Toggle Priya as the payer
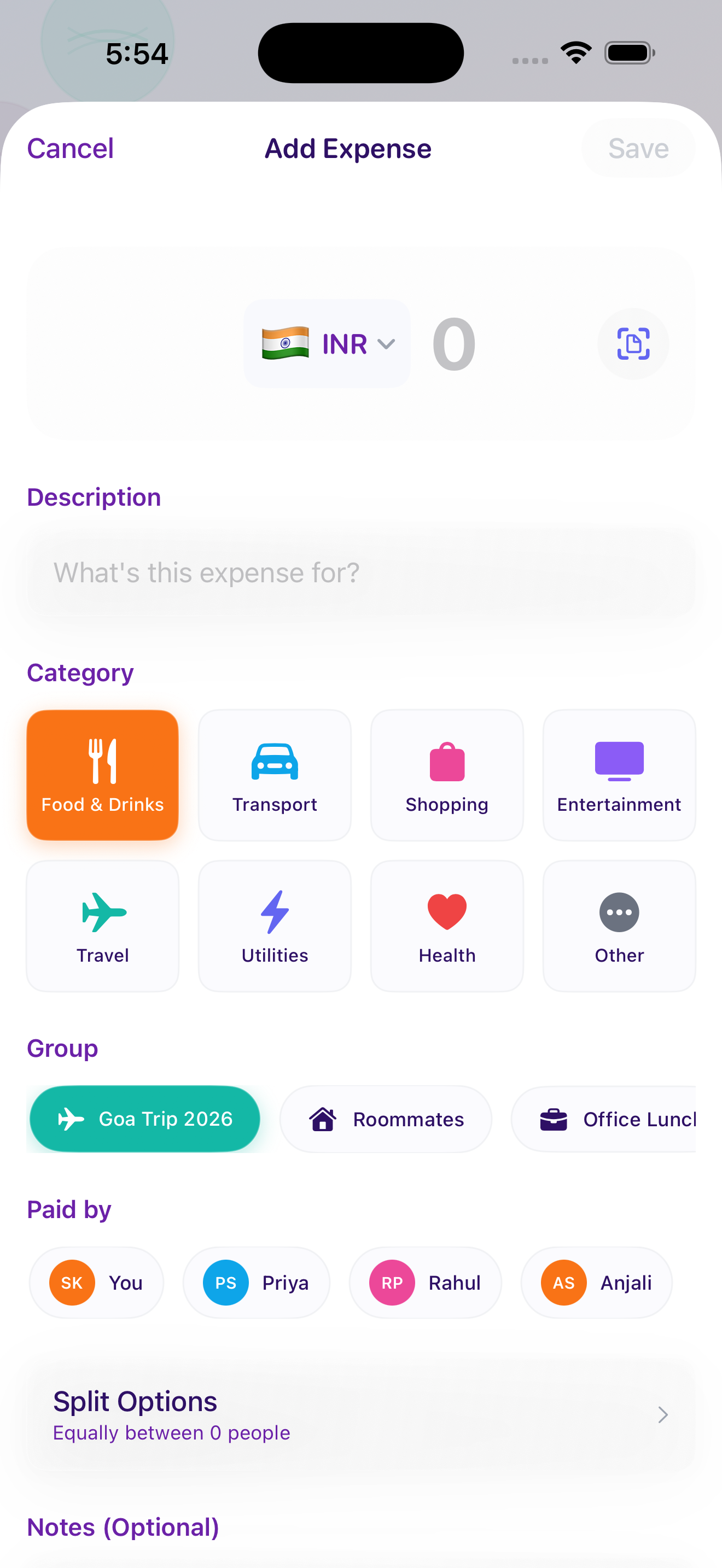The width and height of the screenshot is (722, 1568). coord(257,1282)
